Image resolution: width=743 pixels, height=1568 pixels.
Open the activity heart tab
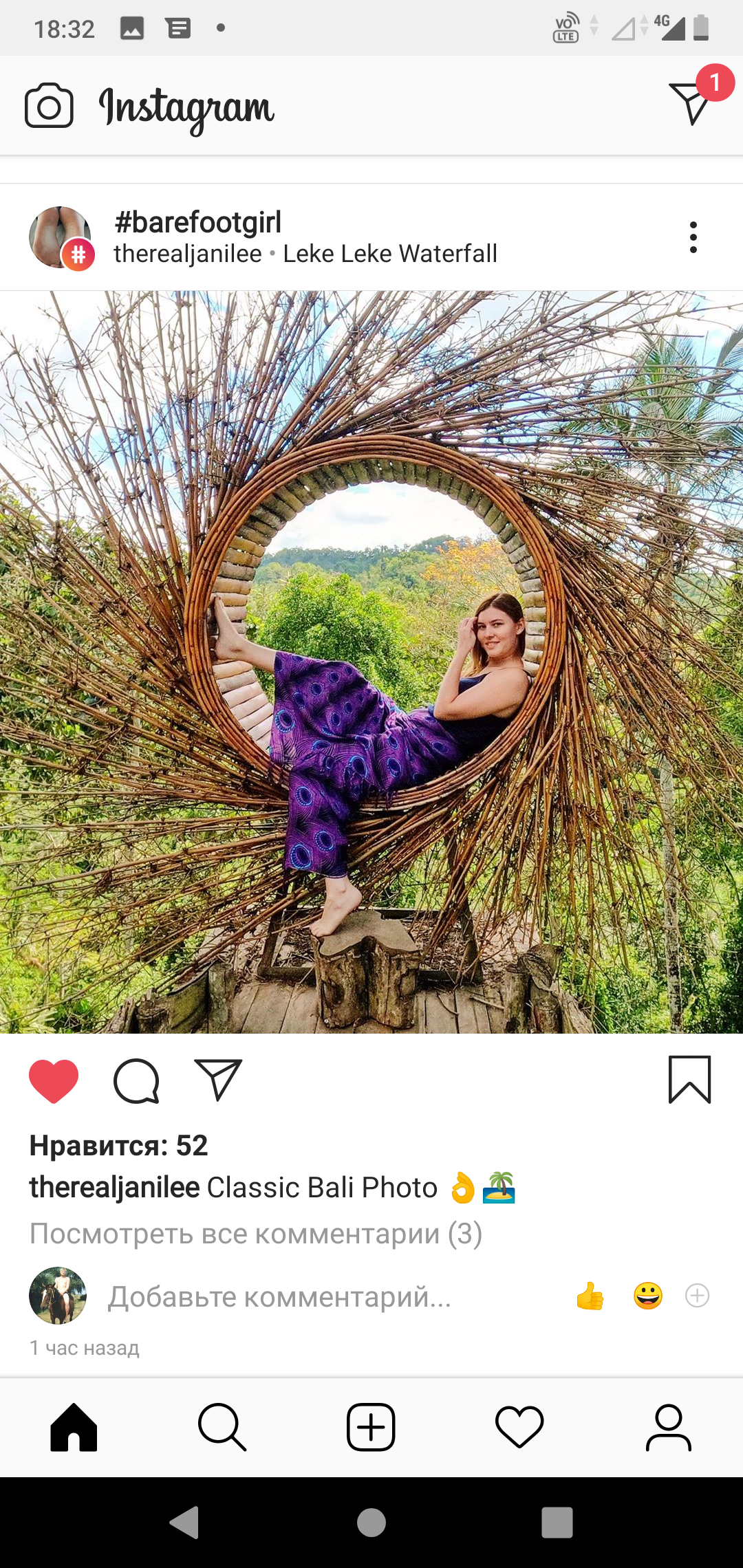click(519, 1428)
